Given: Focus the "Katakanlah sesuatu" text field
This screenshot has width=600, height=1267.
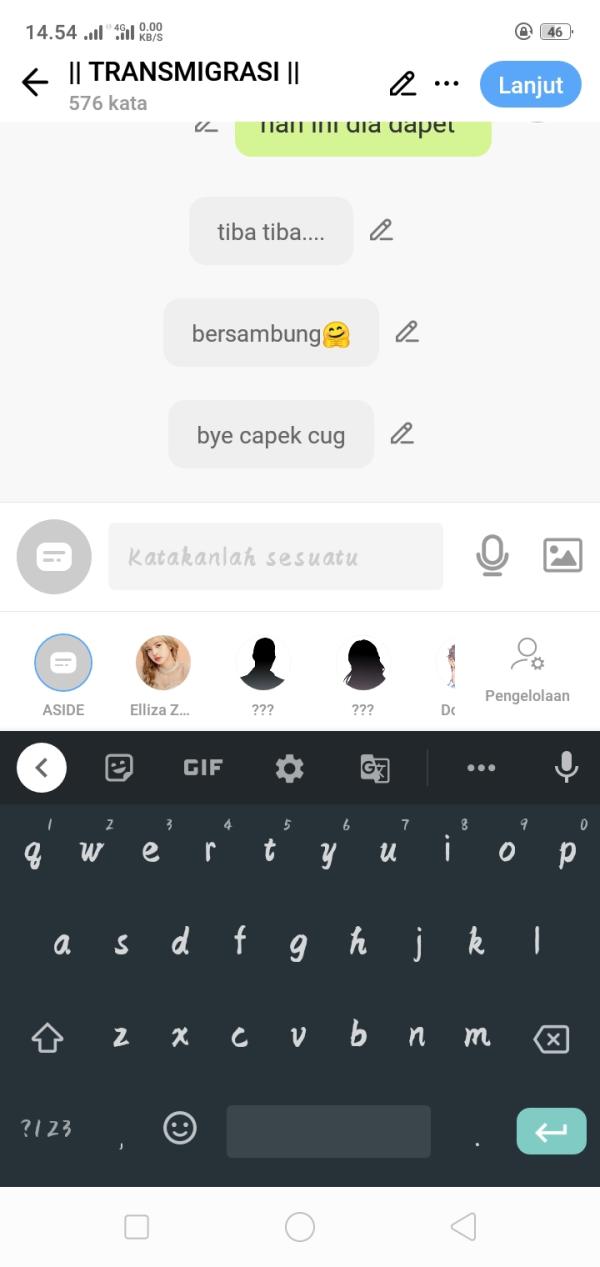Looking at the screenshot, I should [x=275, y=556].
